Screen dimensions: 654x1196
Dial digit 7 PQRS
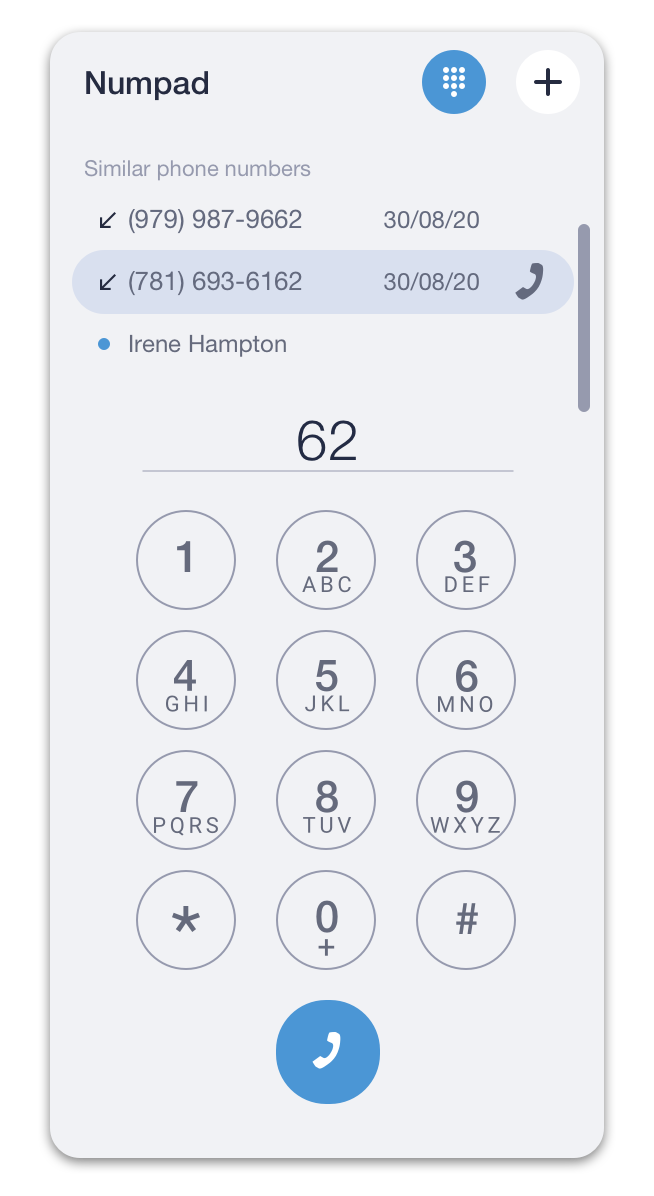186,800
